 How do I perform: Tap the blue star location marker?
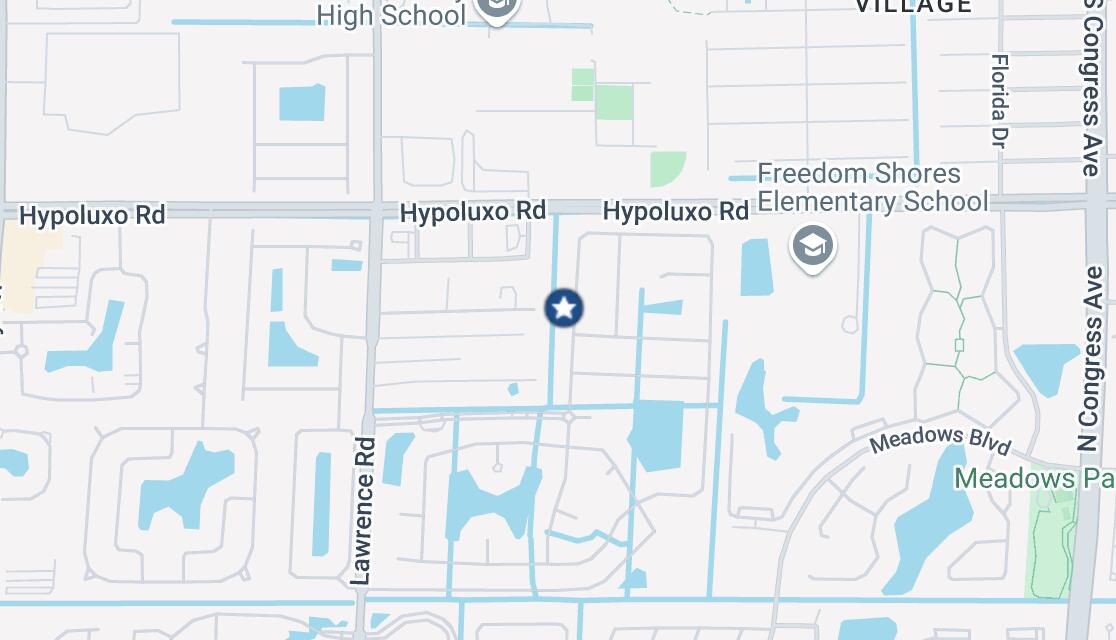tap(564, 308)
